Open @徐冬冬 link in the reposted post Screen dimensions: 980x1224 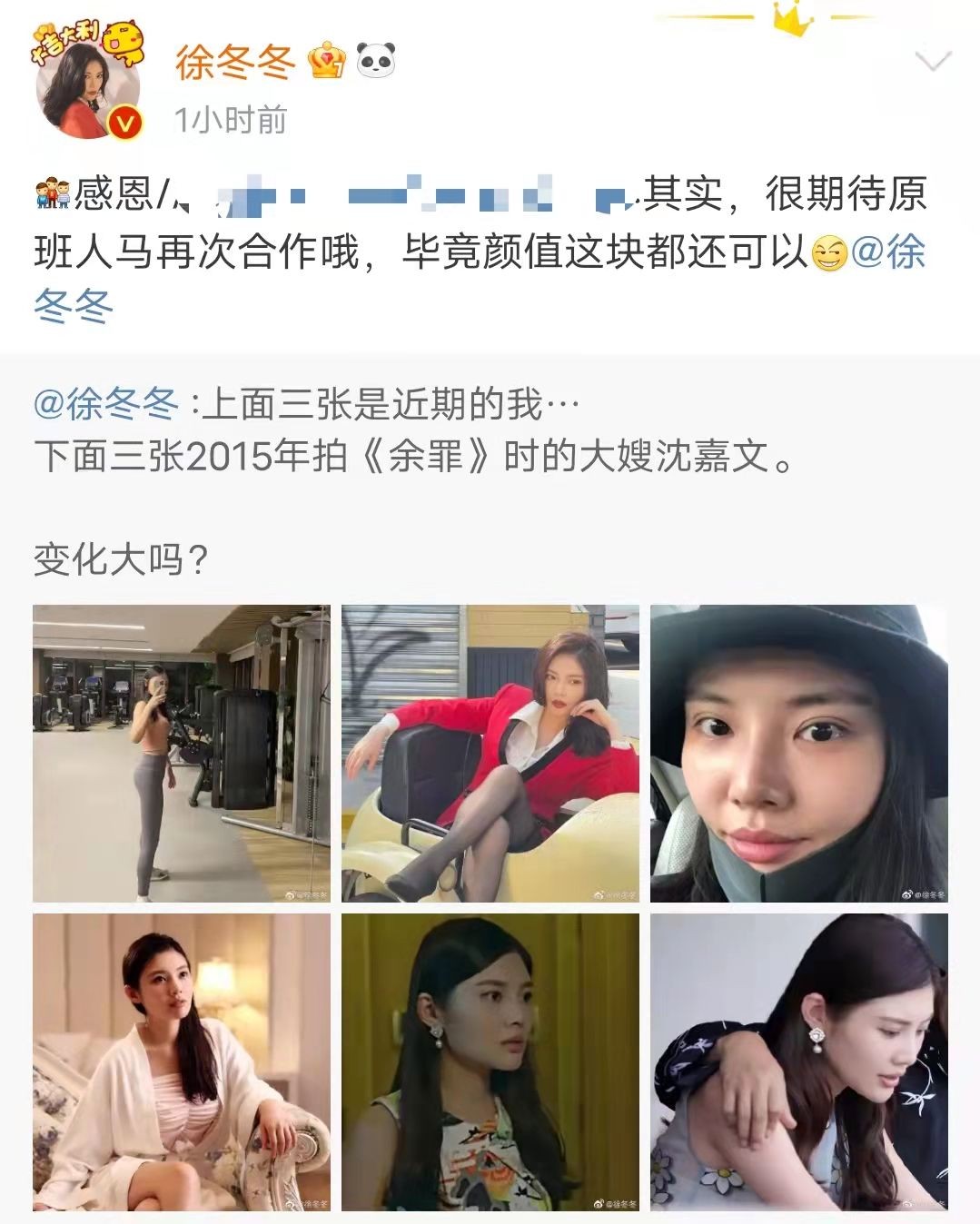(x=106, y=404)
